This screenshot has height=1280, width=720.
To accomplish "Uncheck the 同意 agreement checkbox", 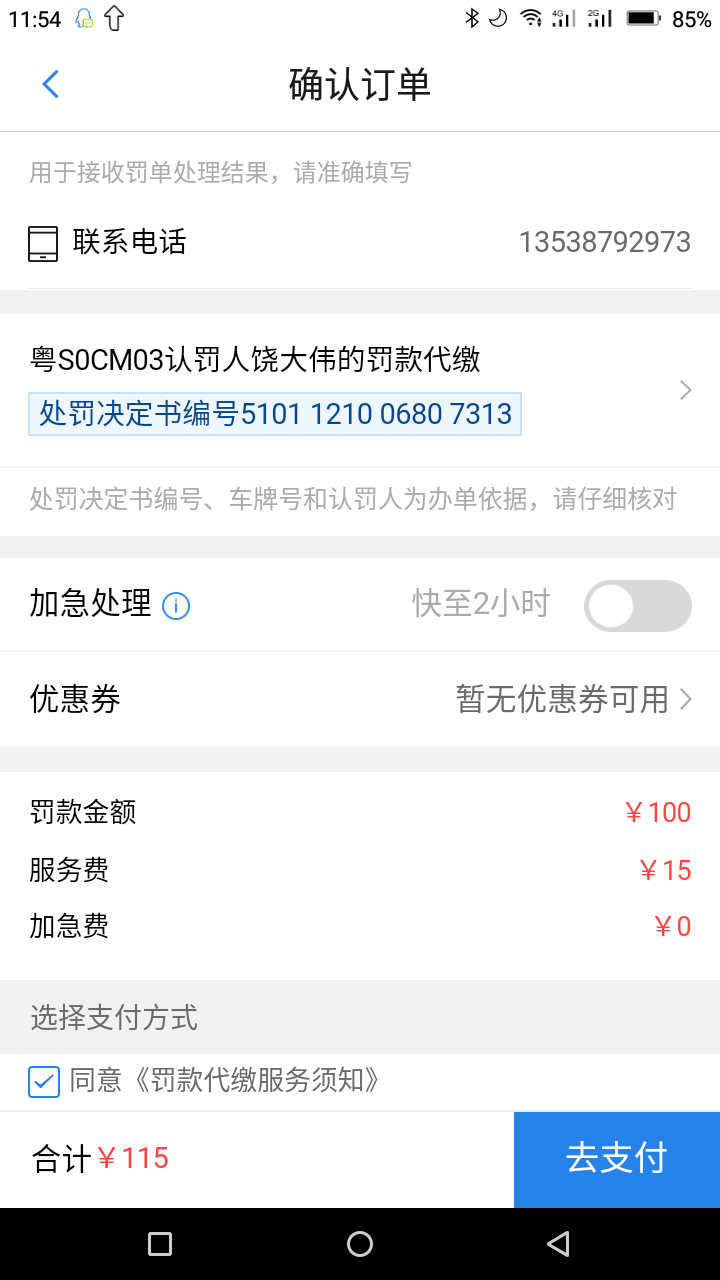I will tap(44, 1081).
